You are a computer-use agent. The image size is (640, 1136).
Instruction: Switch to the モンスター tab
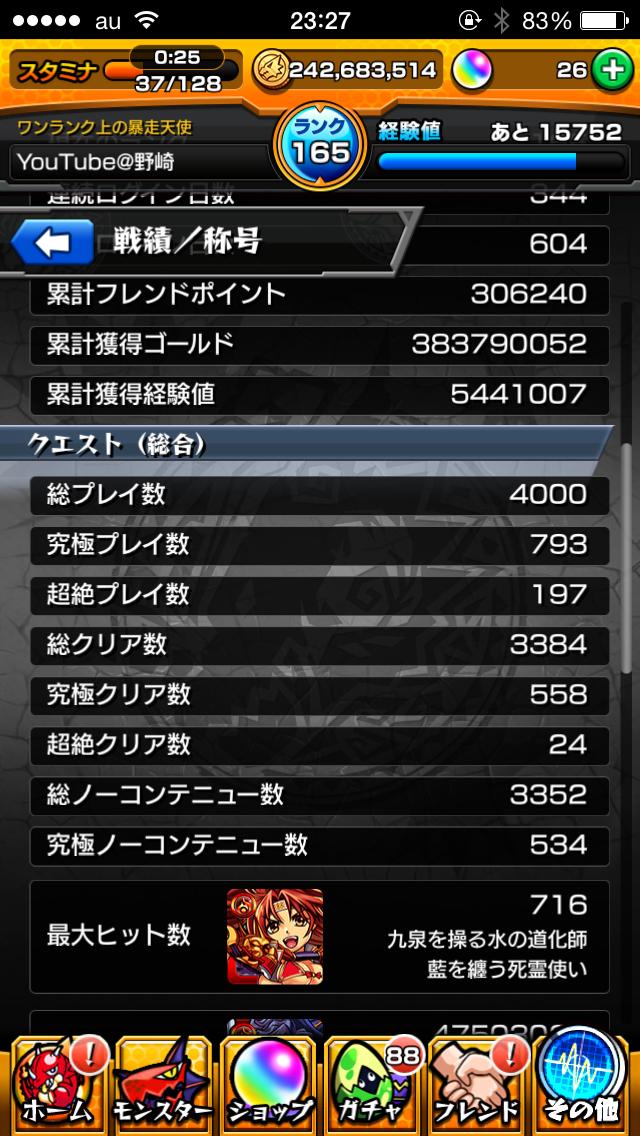pyautogui.click(x=162, y=1084)
